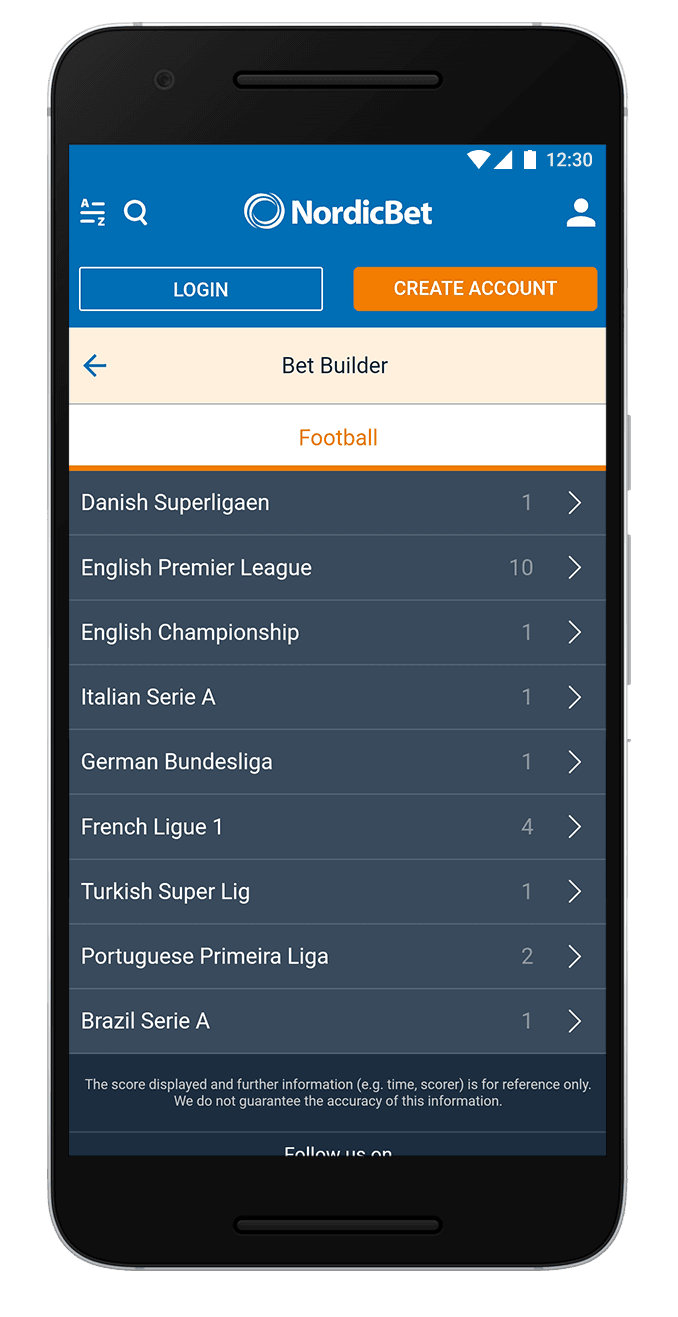The width and height of the screenshot is (678, 1317).
Task: View Brazil Serie A matches
Action: coord(337,1021)
